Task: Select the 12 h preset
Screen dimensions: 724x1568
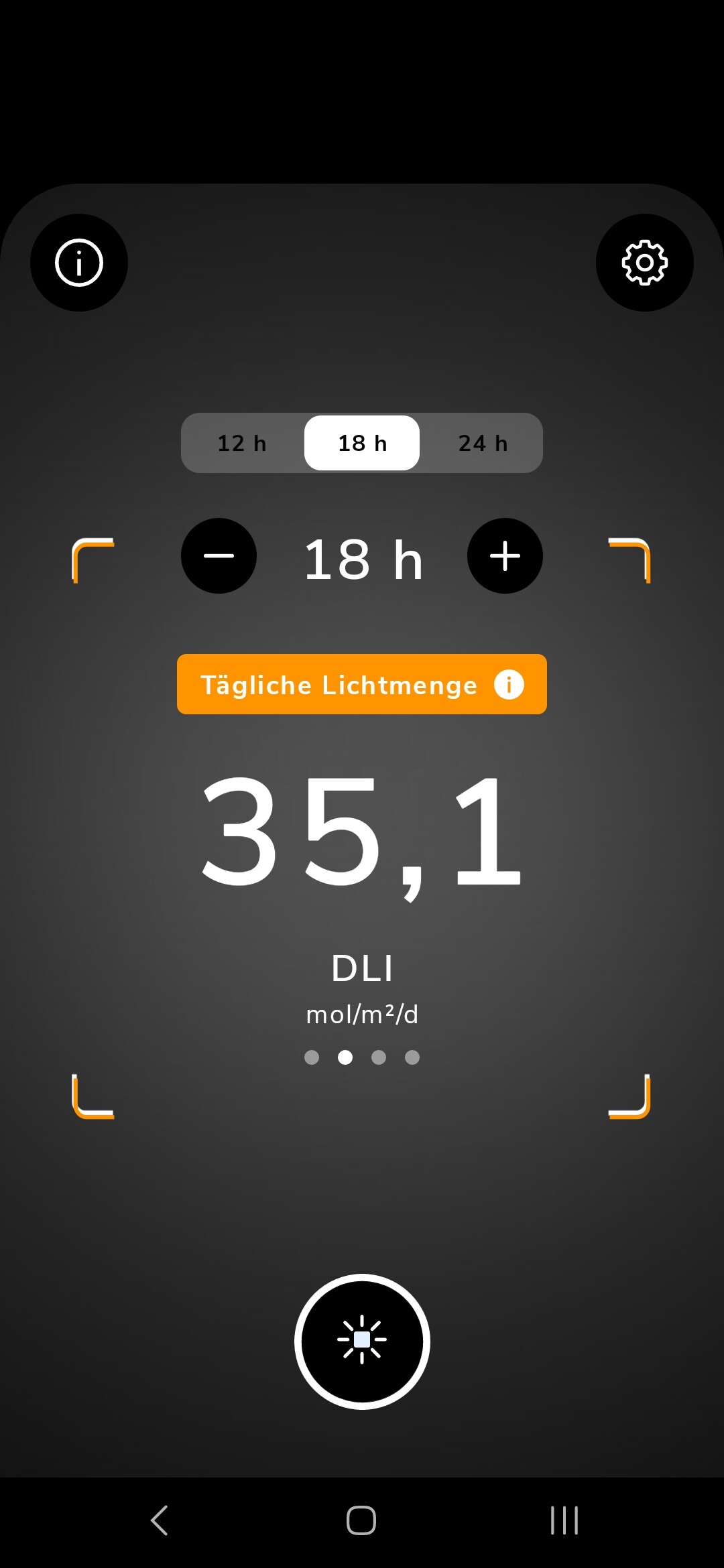Action: [242, 443]
